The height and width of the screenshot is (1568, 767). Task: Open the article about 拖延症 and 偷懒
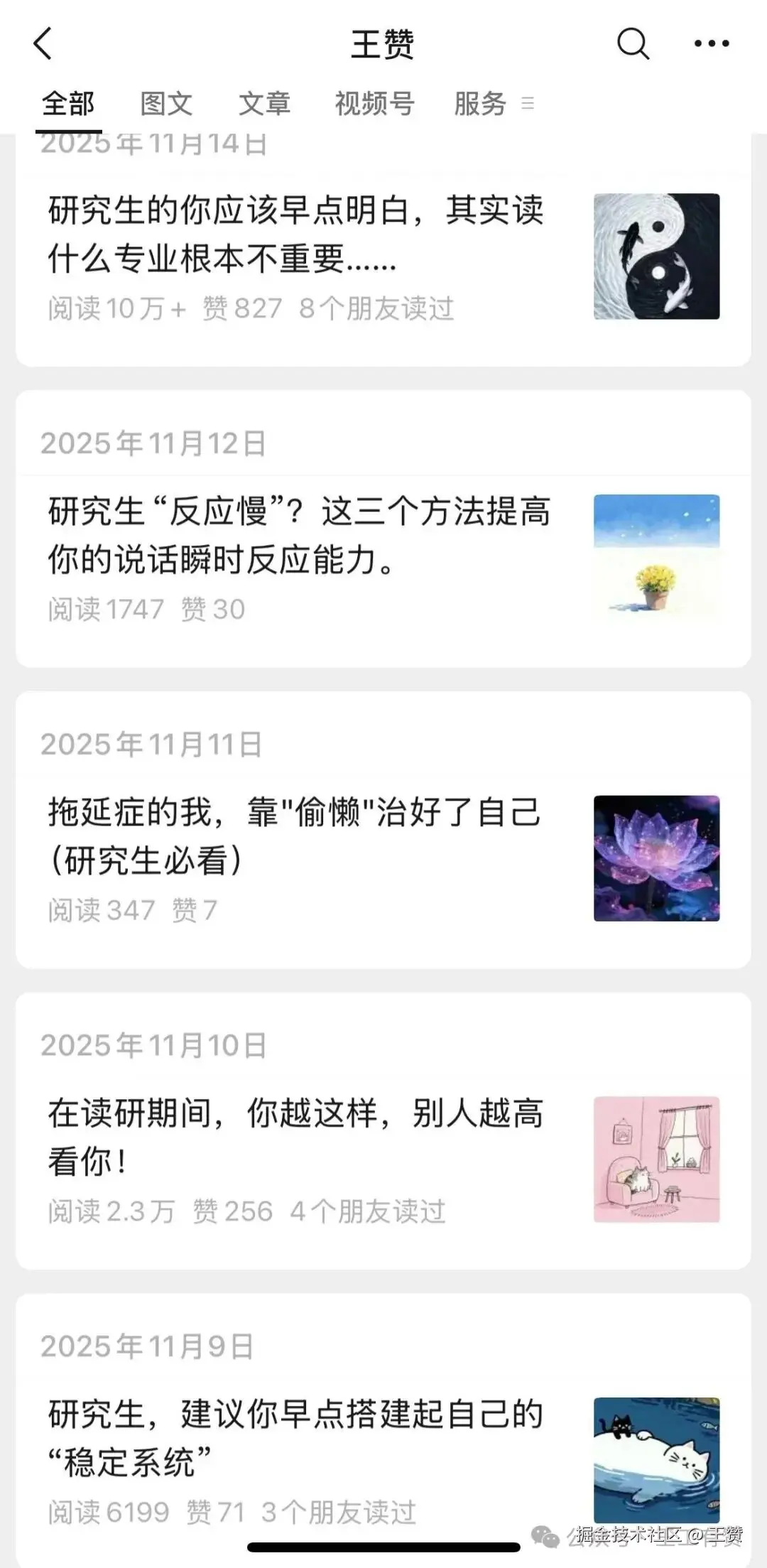(x=295, y=838)
